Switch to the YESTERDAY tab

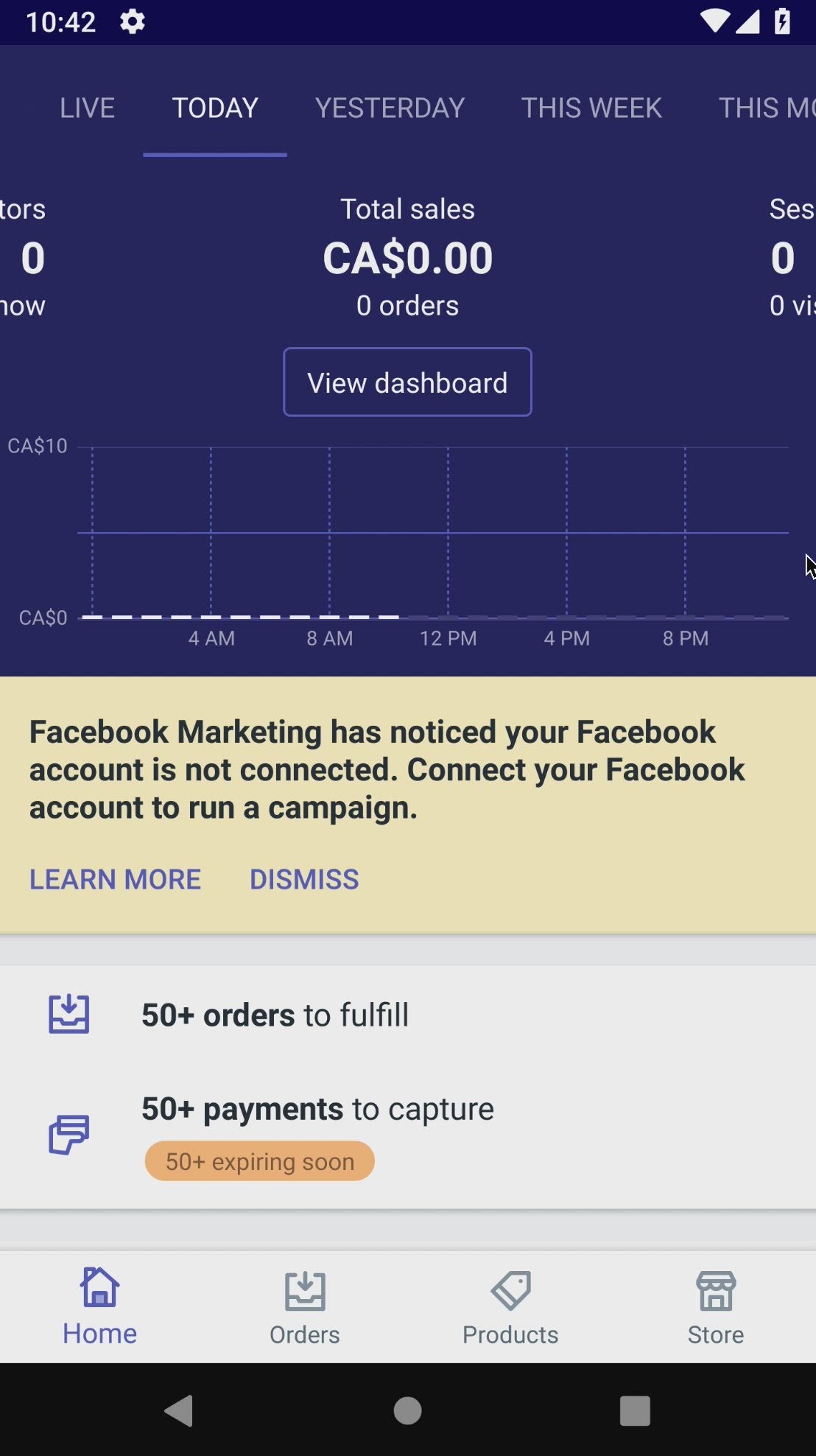pos(390,108)
